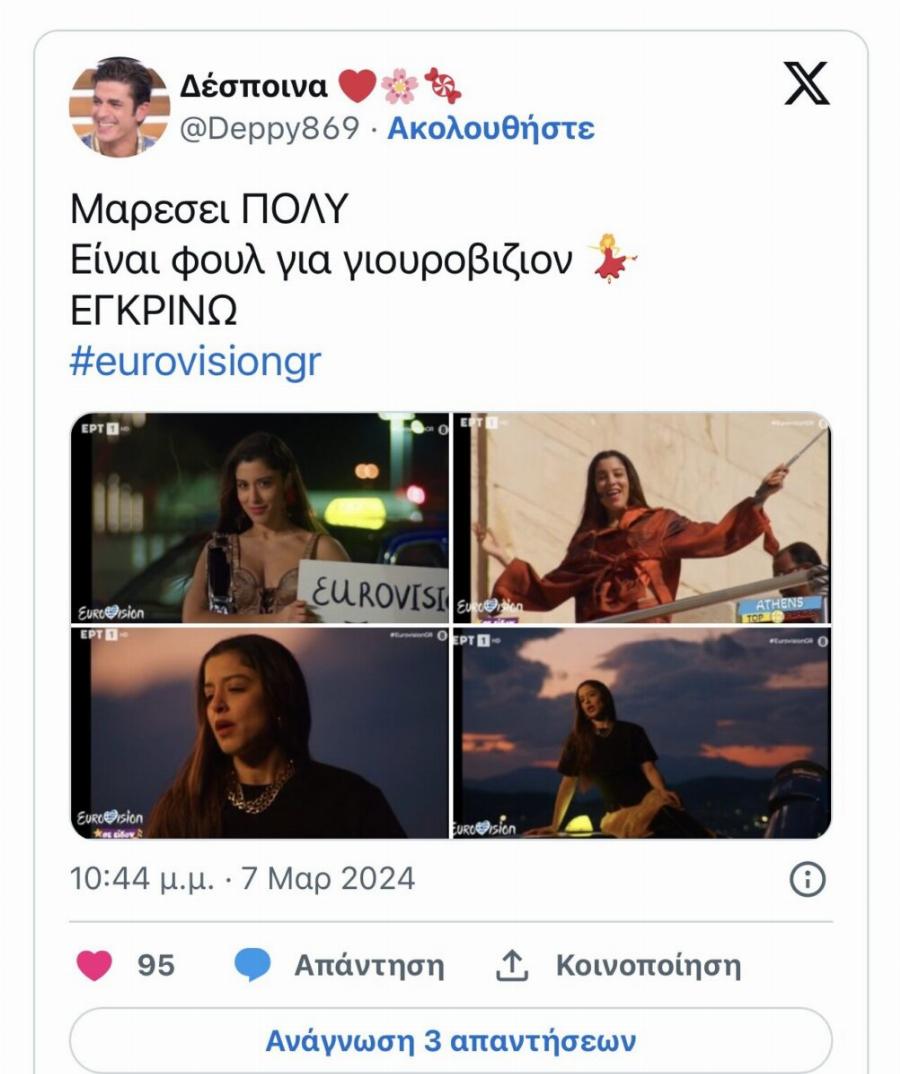Open the bottom-left close-up singing image
The height and width of the screenshot is (1074, 900).
tap(260, 730)
